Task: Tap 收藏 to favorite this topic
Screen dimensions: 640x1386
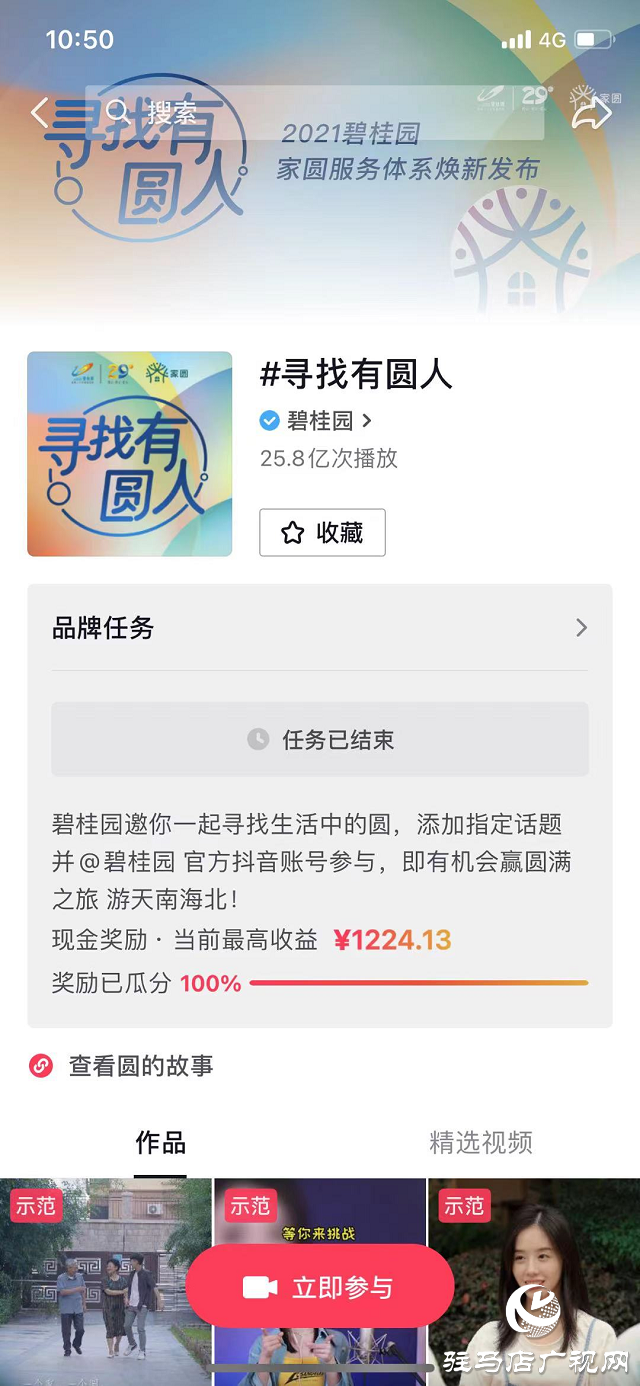Action: (322, 533)
